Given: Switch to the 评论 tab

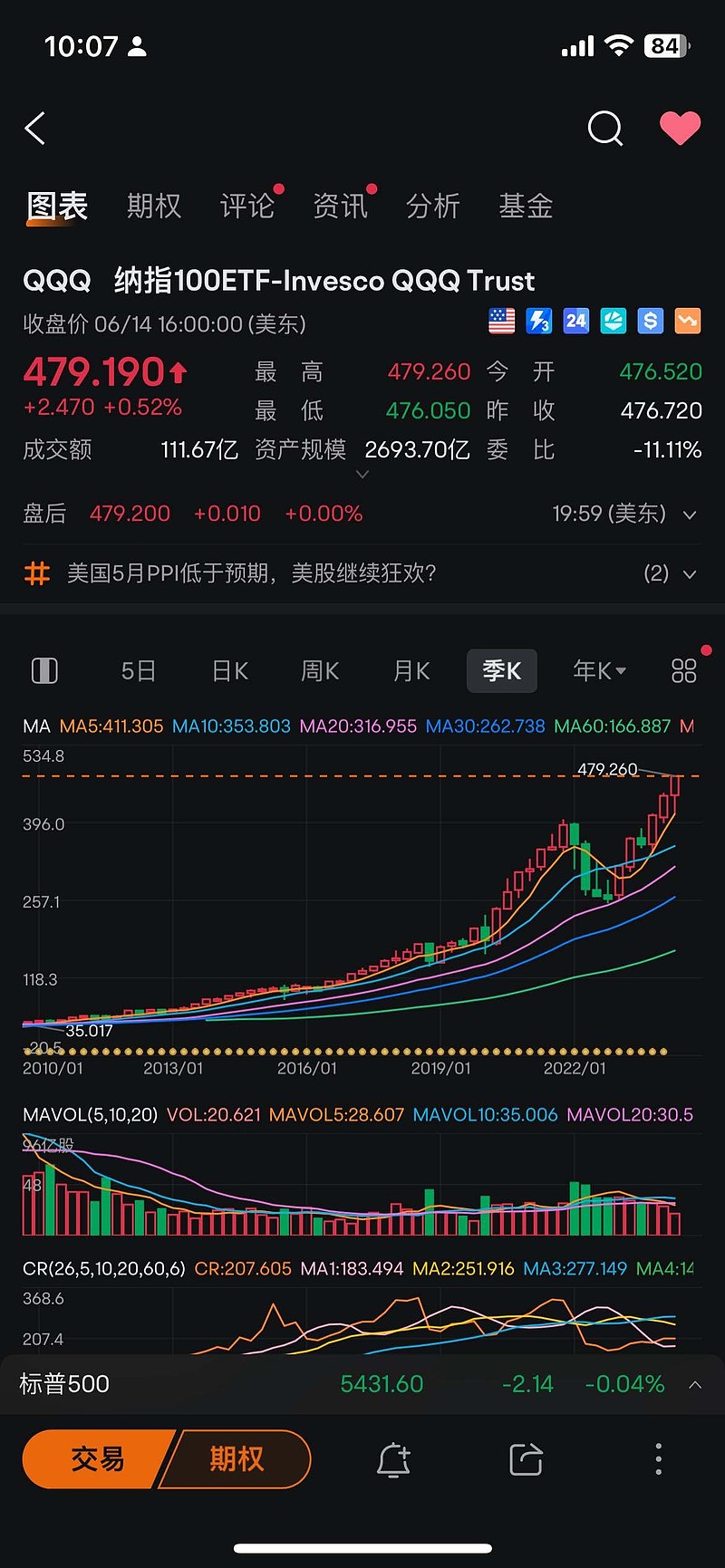Looking at the screenshot, I should point(246,207).
